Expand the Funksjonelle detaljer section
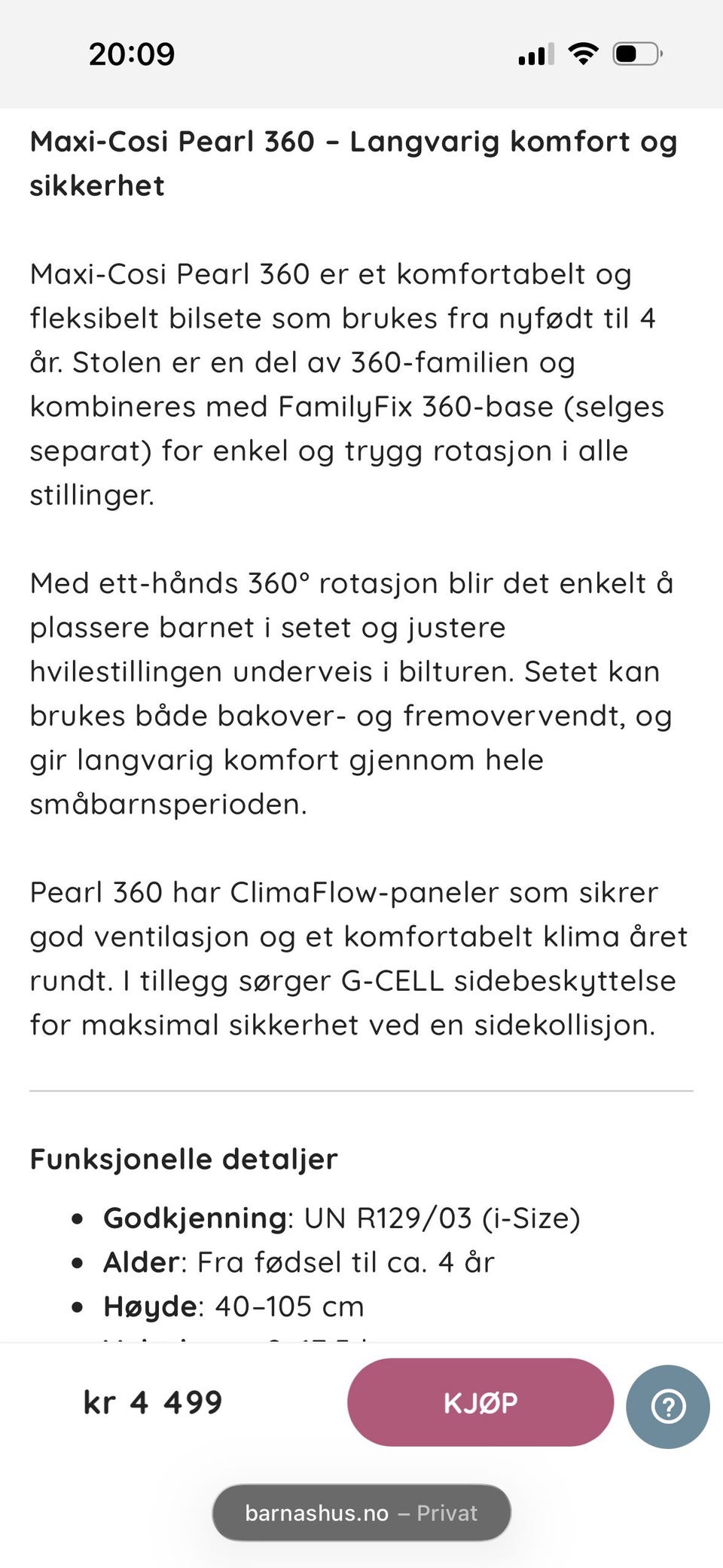The image size is (723, 1568). (x=185, y=1158)
